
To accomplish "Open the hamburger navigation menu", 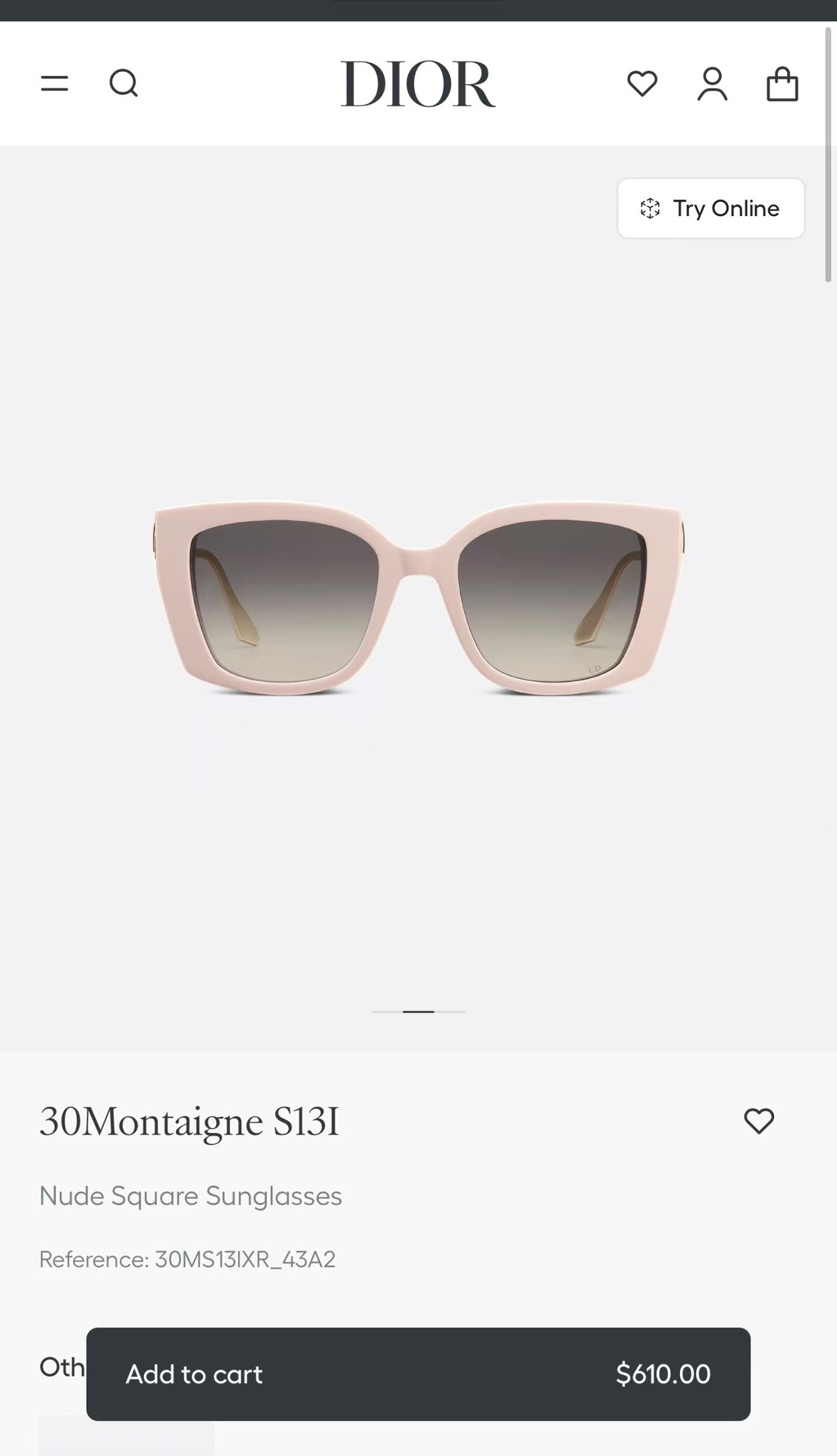I will click(x=54, y=83).
